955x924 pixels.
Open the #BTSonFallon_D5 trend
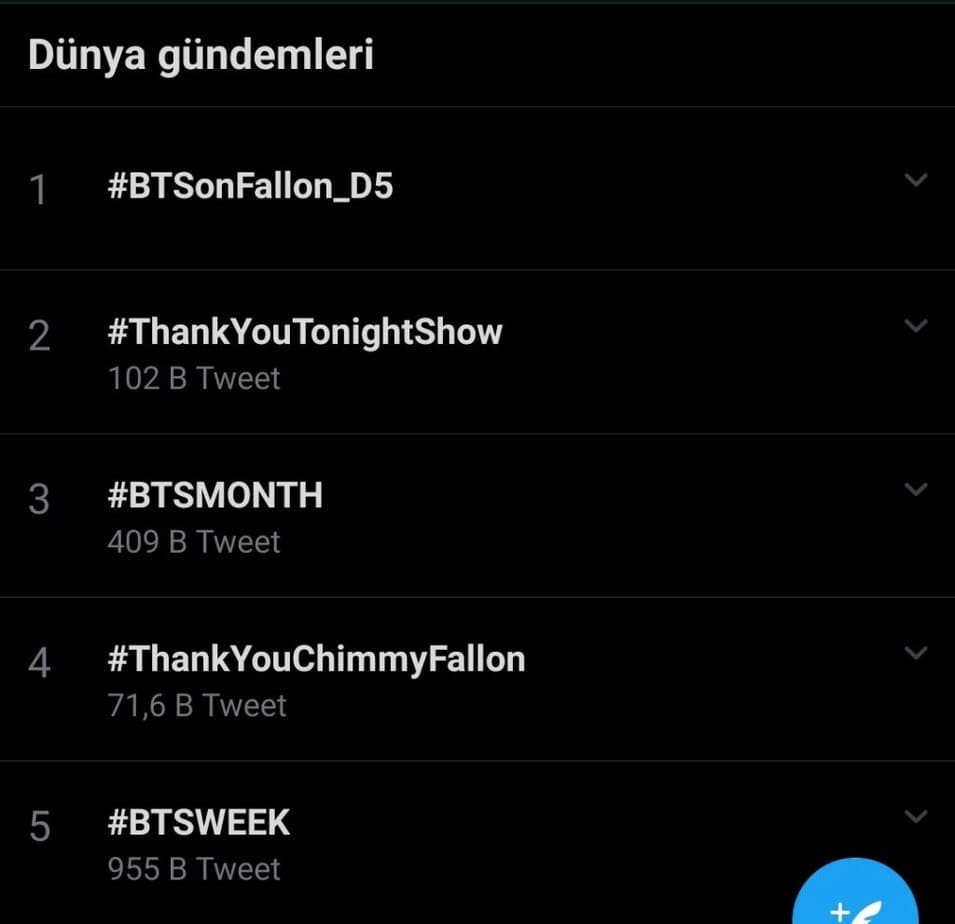[x=250, y=187]
